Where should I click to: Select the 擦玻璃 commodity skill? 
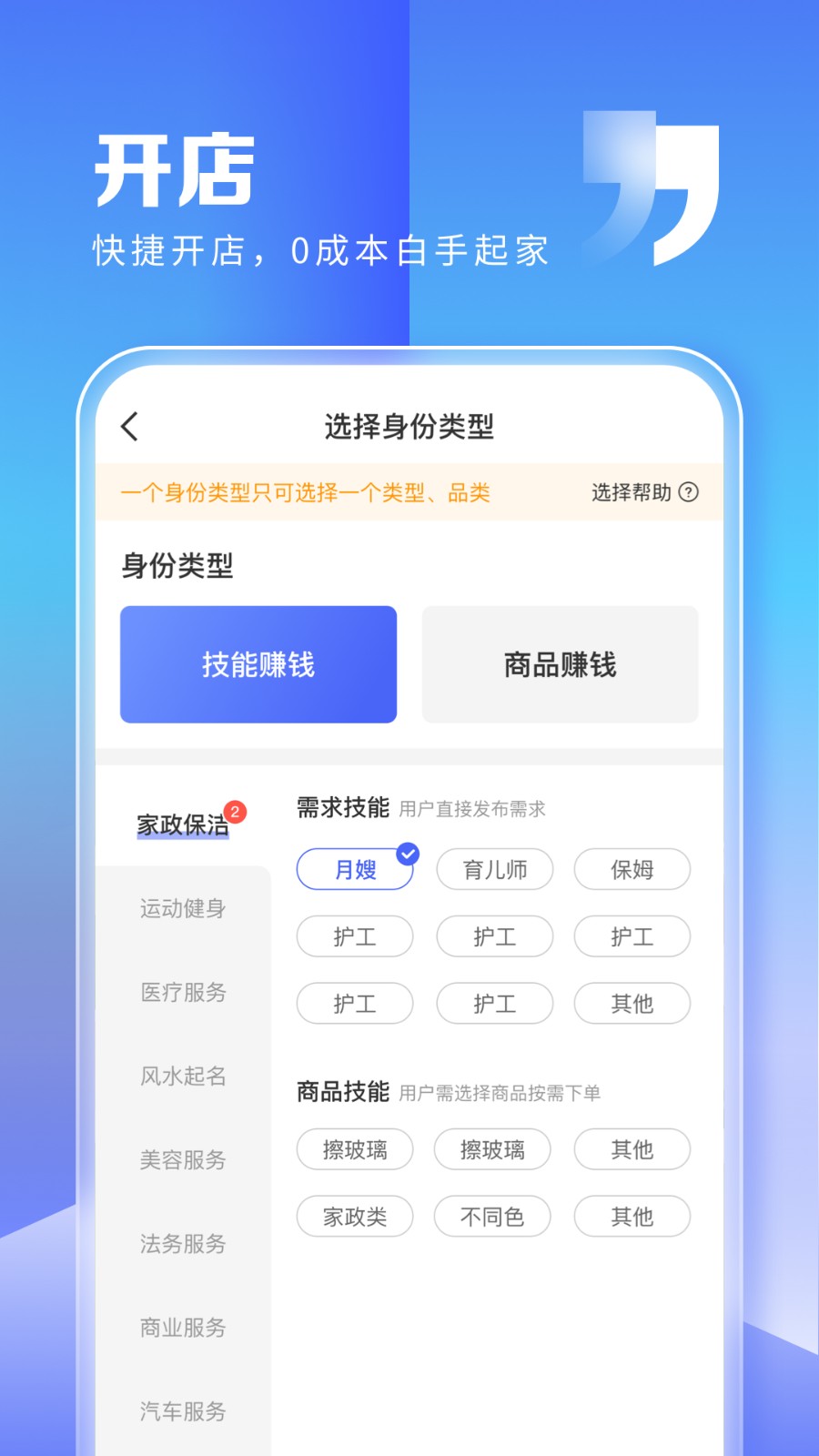(x=355, y=1149)
